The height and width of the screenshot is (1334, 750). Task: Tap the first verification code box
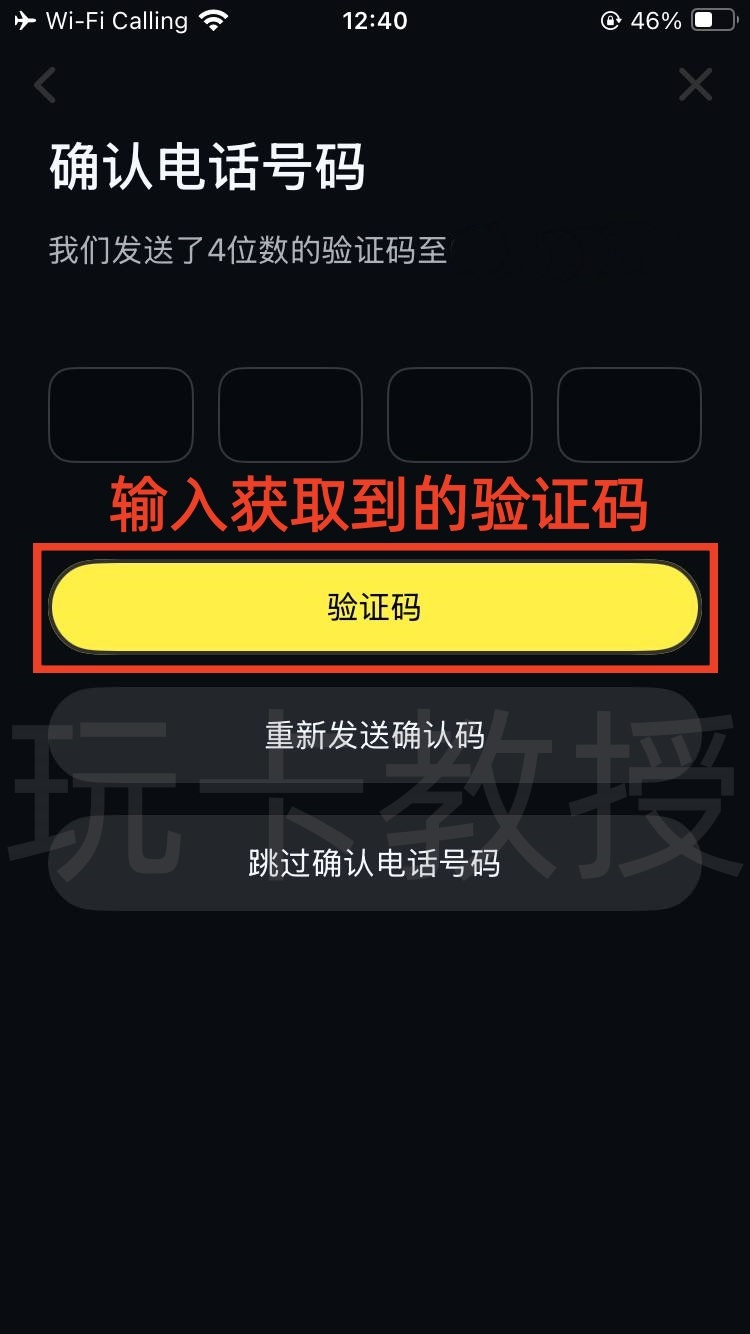pyautogui.click(x=121, y=415)
